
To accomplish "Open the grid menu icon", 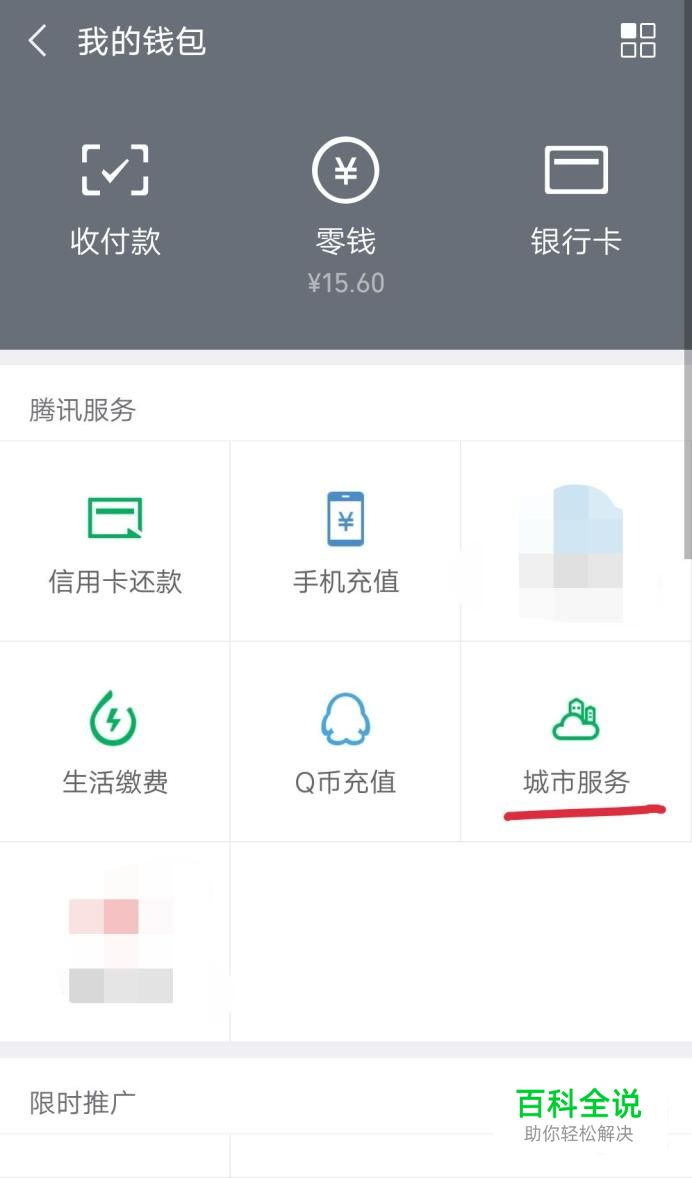I will (637, 42).
